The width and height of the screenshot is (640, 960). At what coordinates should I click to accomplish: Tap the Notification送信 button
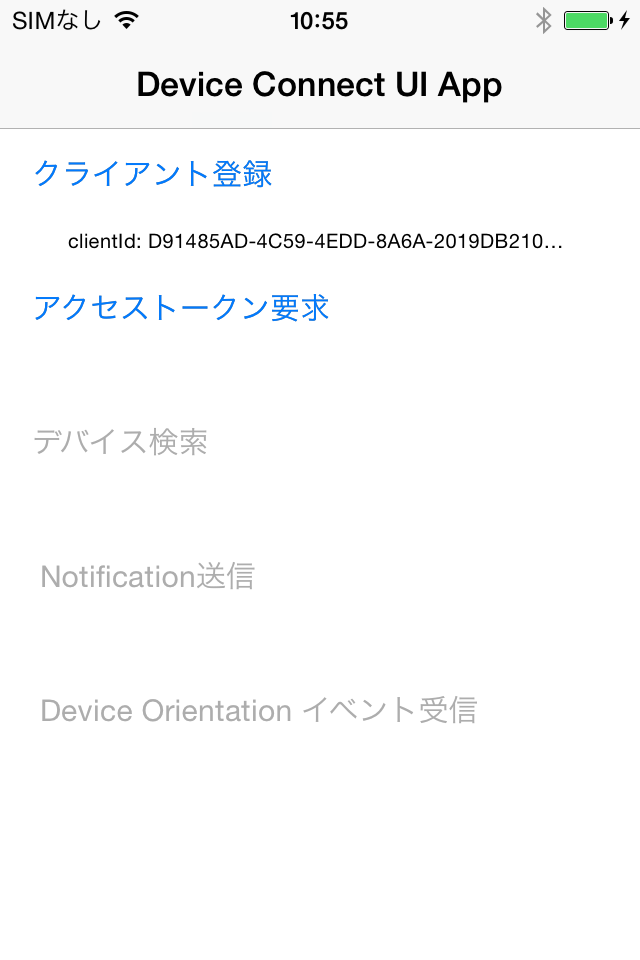[147, 576]
